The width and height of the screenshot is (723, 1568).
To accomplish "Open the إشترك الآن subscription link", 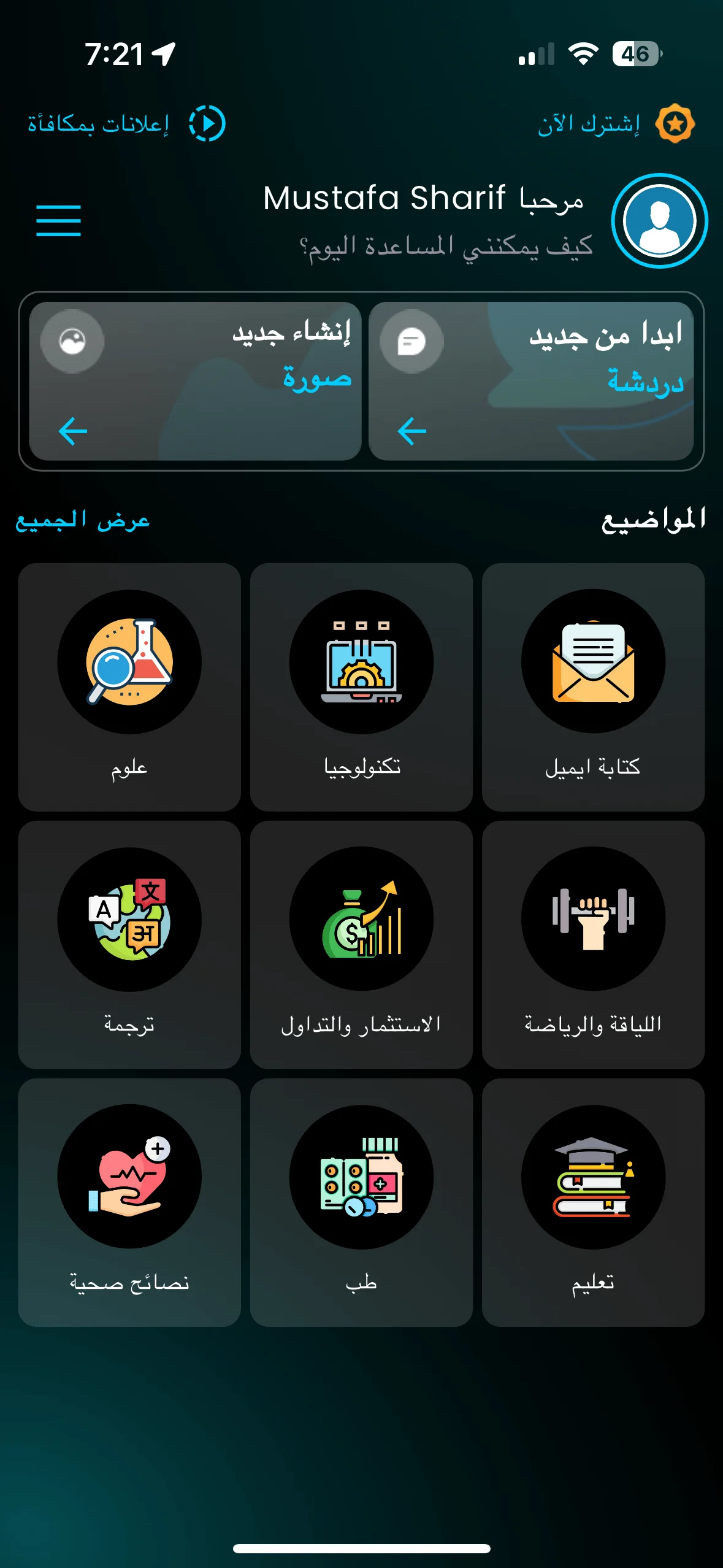I will point(615,124).
